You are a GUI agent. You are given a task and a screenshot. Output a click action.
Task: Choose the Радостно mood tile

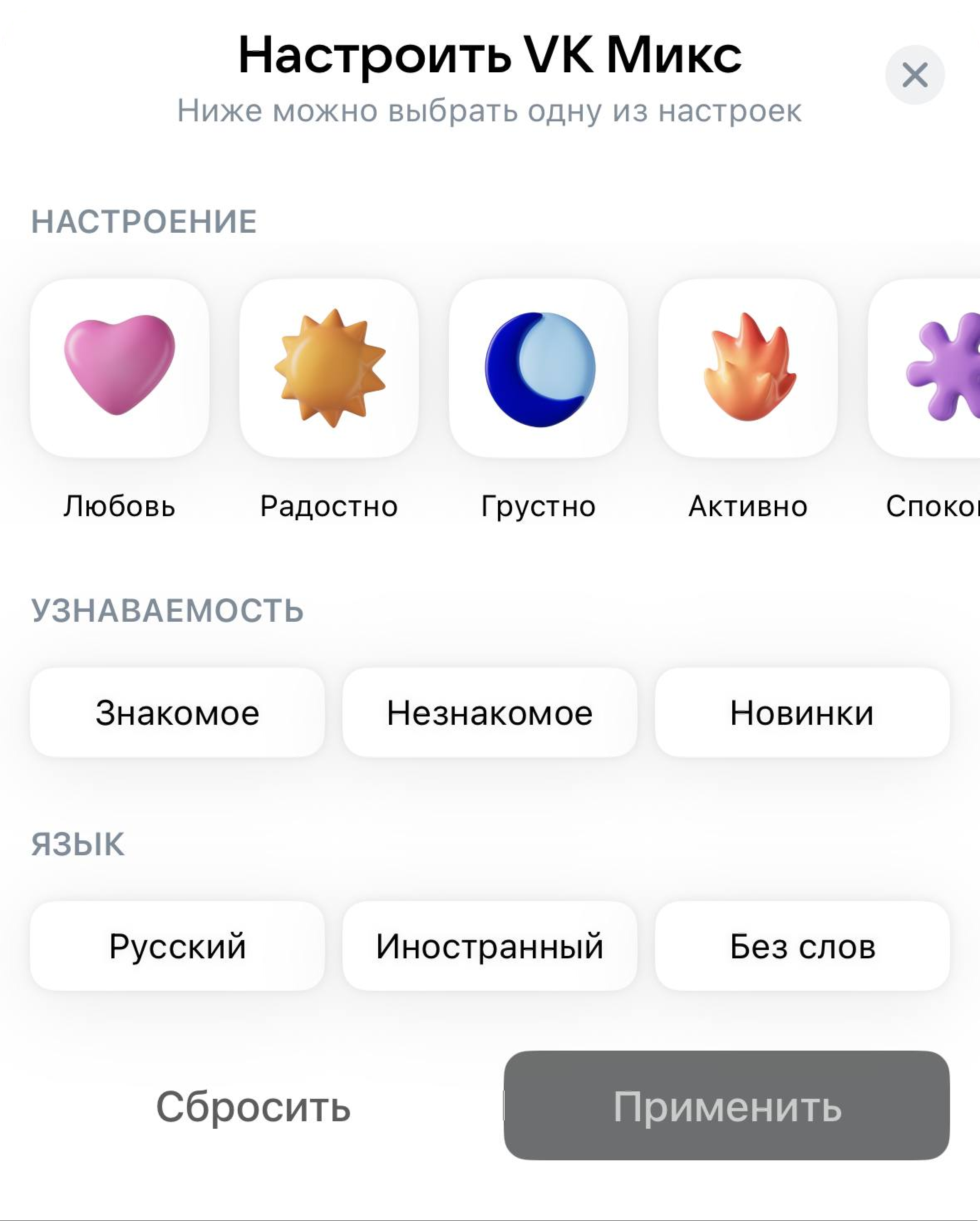(x=329, y=368)
